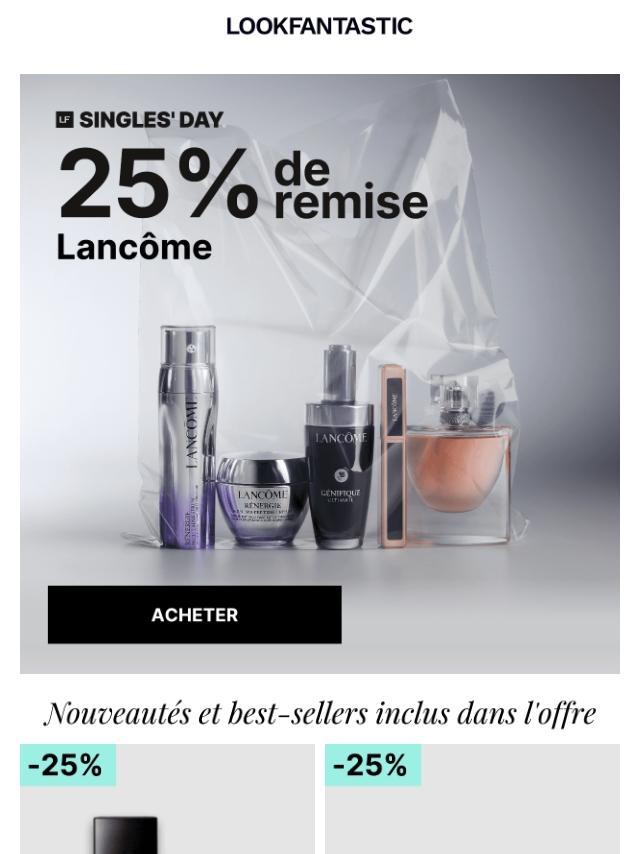Open the -25% product card with black bottle
This screenshot has width=640, height=854.
click(x=167, y=798)
